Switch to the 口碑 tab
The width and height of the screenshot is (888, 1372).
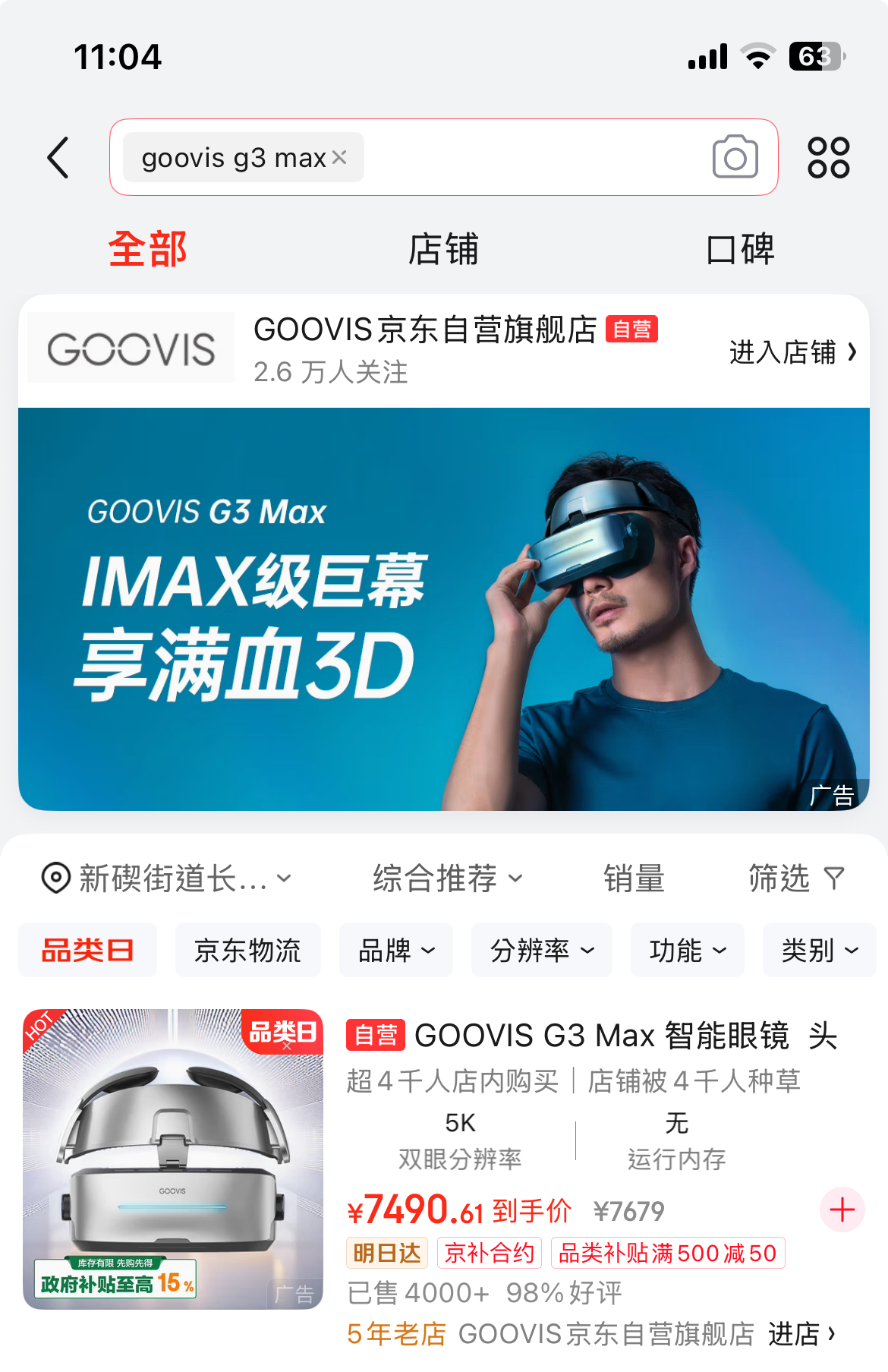[x=740, y=249]
